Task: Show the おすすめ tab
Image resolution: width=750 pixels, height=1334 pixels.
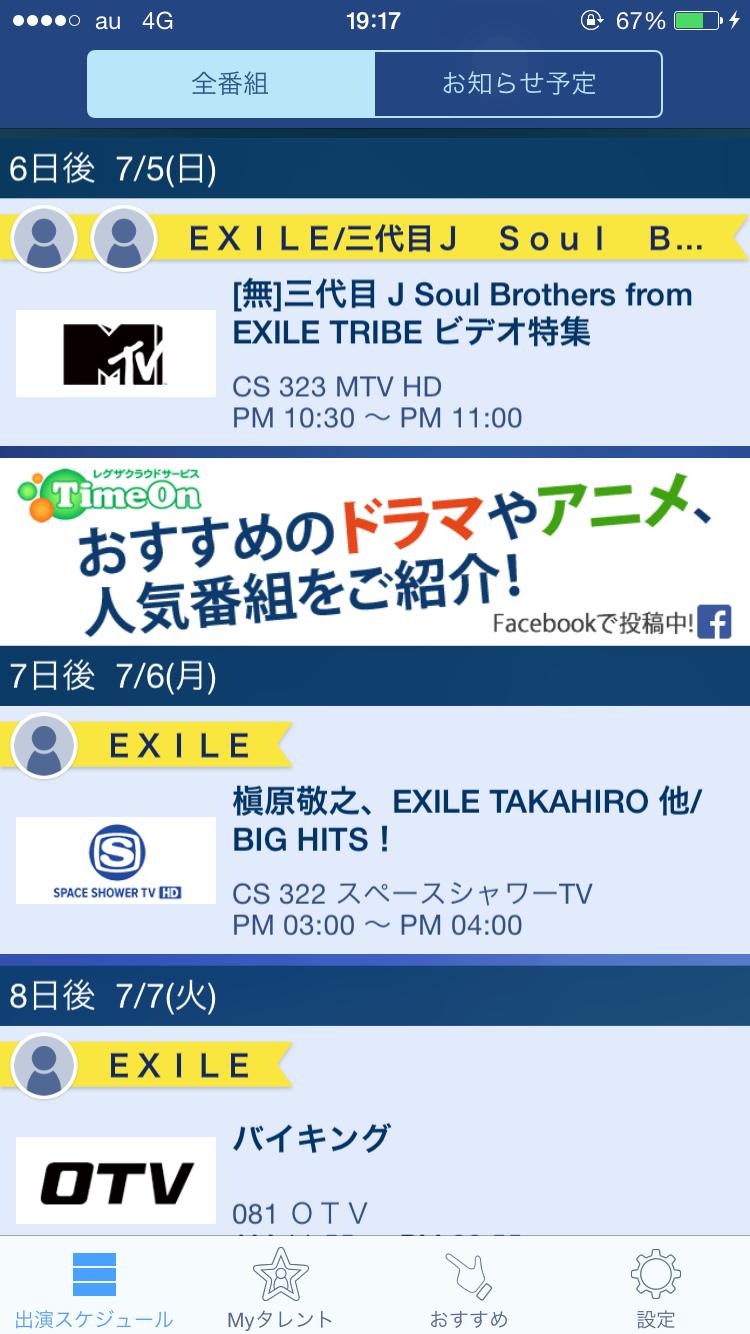Action: [468, 1288]
